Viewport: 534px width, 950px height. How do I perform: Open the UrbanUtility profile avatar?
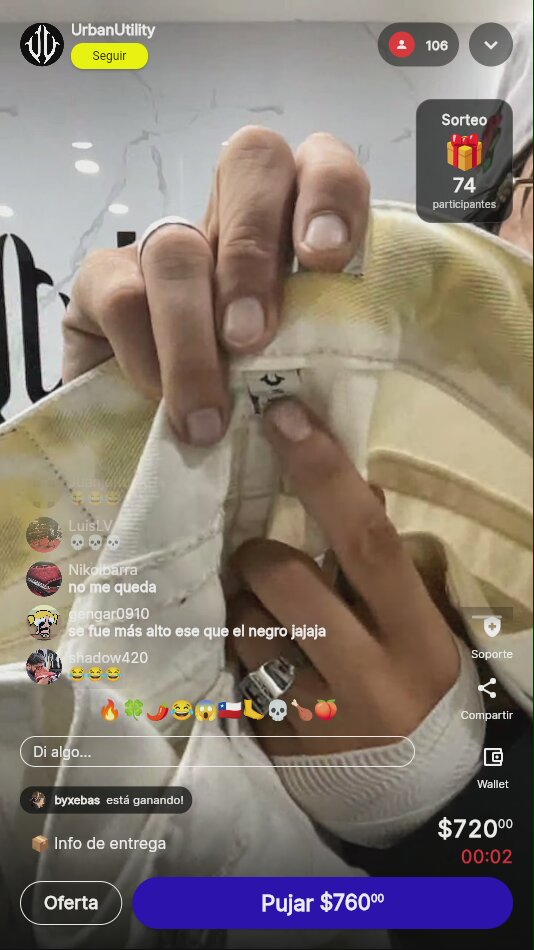(x=42, y=44)
